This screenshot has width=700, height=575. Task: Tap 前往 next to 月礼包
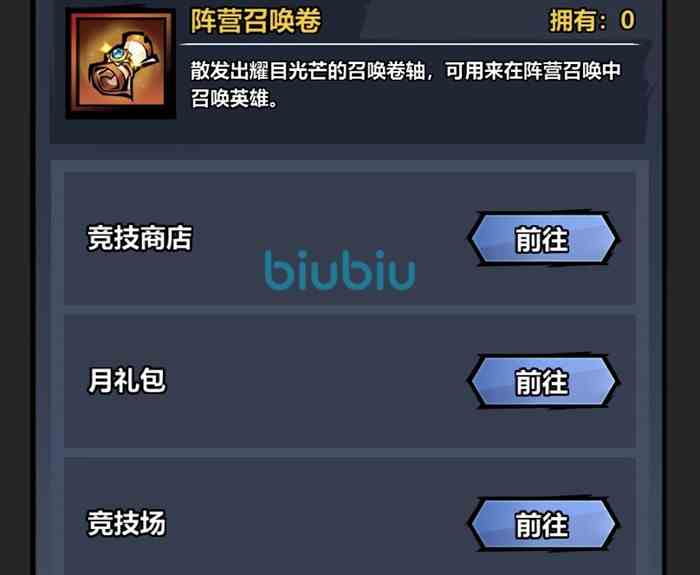click(x=543, y=382)
